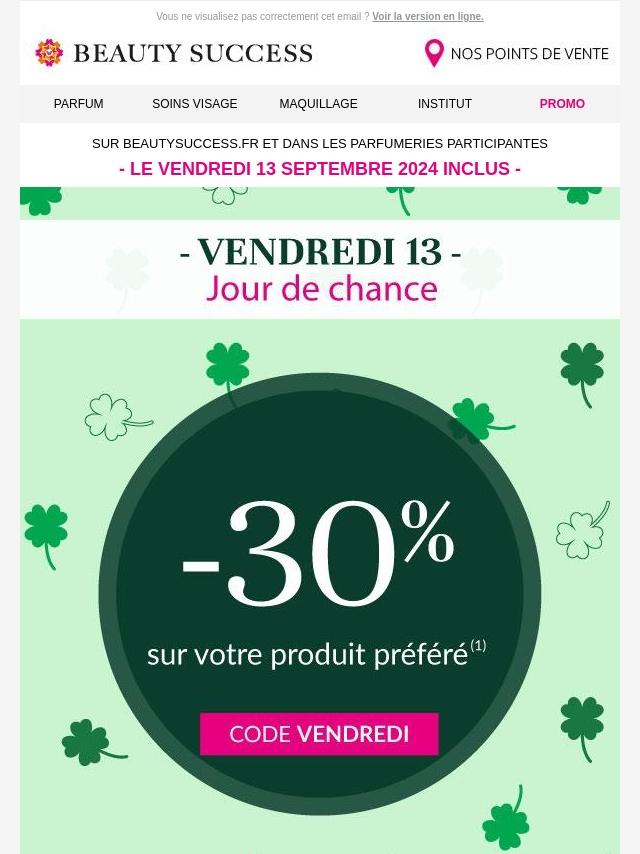Open the 'Voir la version en ligne' link

(427, 17)
